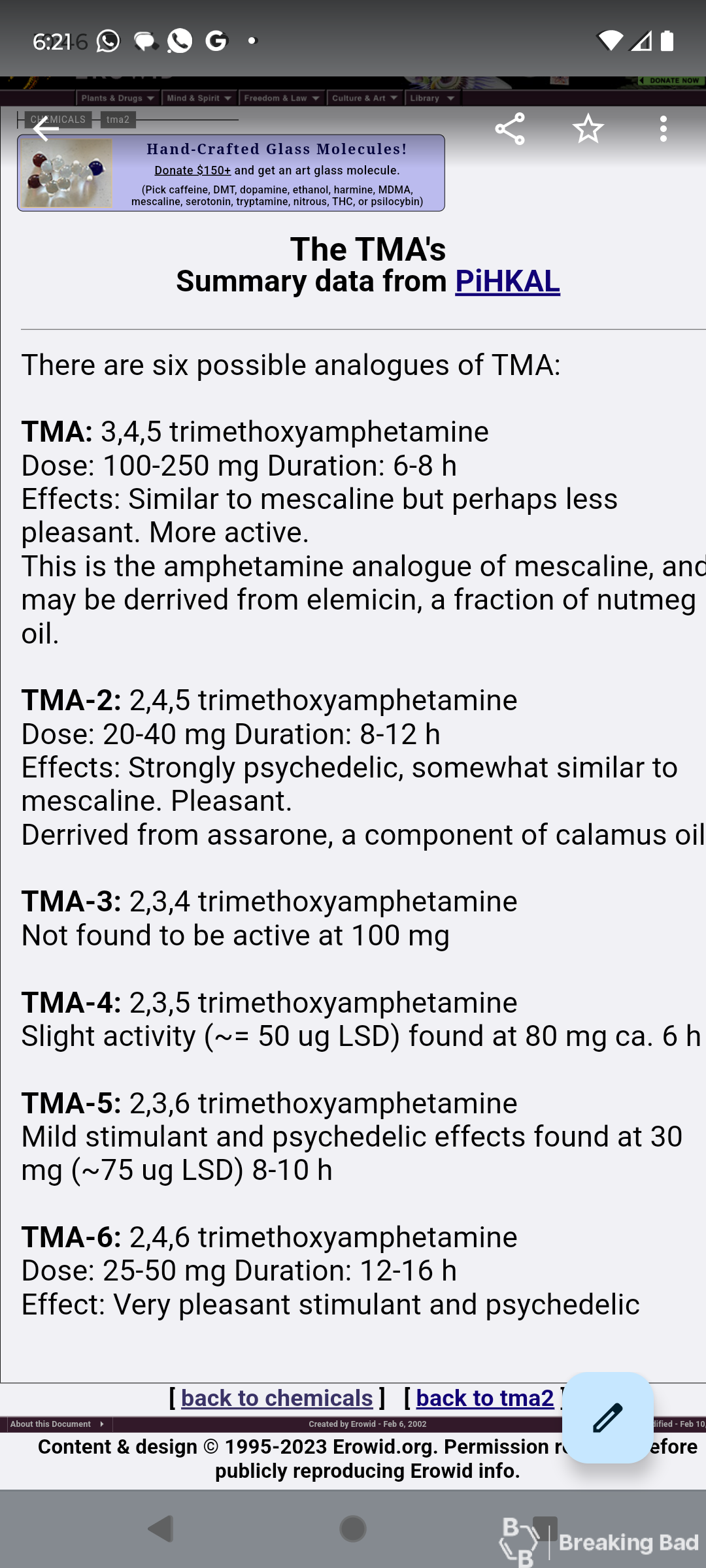The width and height of the screenshot is (706, 1568).
Task: Open the PiHKAL link
Action: [507, 282]
